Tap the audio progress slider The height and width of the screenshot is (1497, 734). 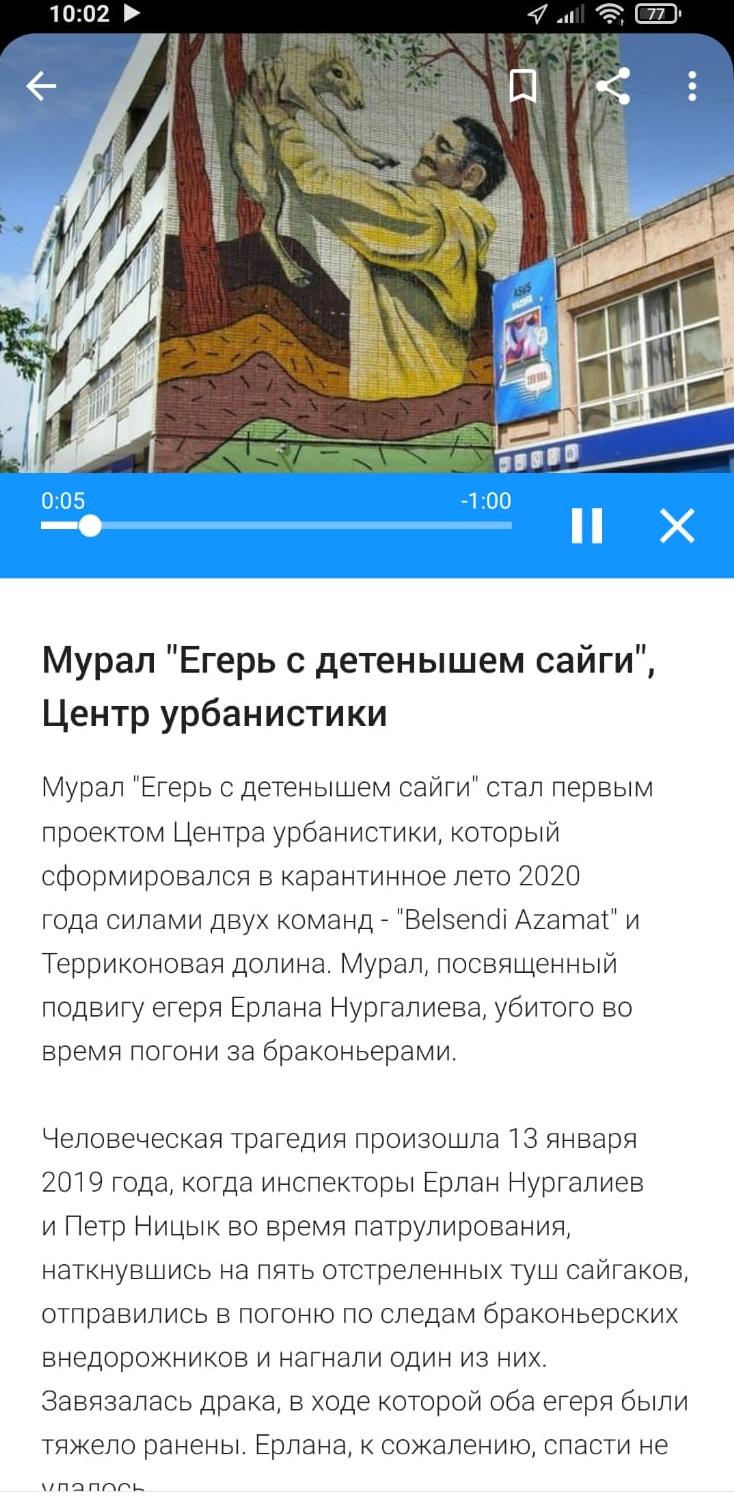(276, 526)
